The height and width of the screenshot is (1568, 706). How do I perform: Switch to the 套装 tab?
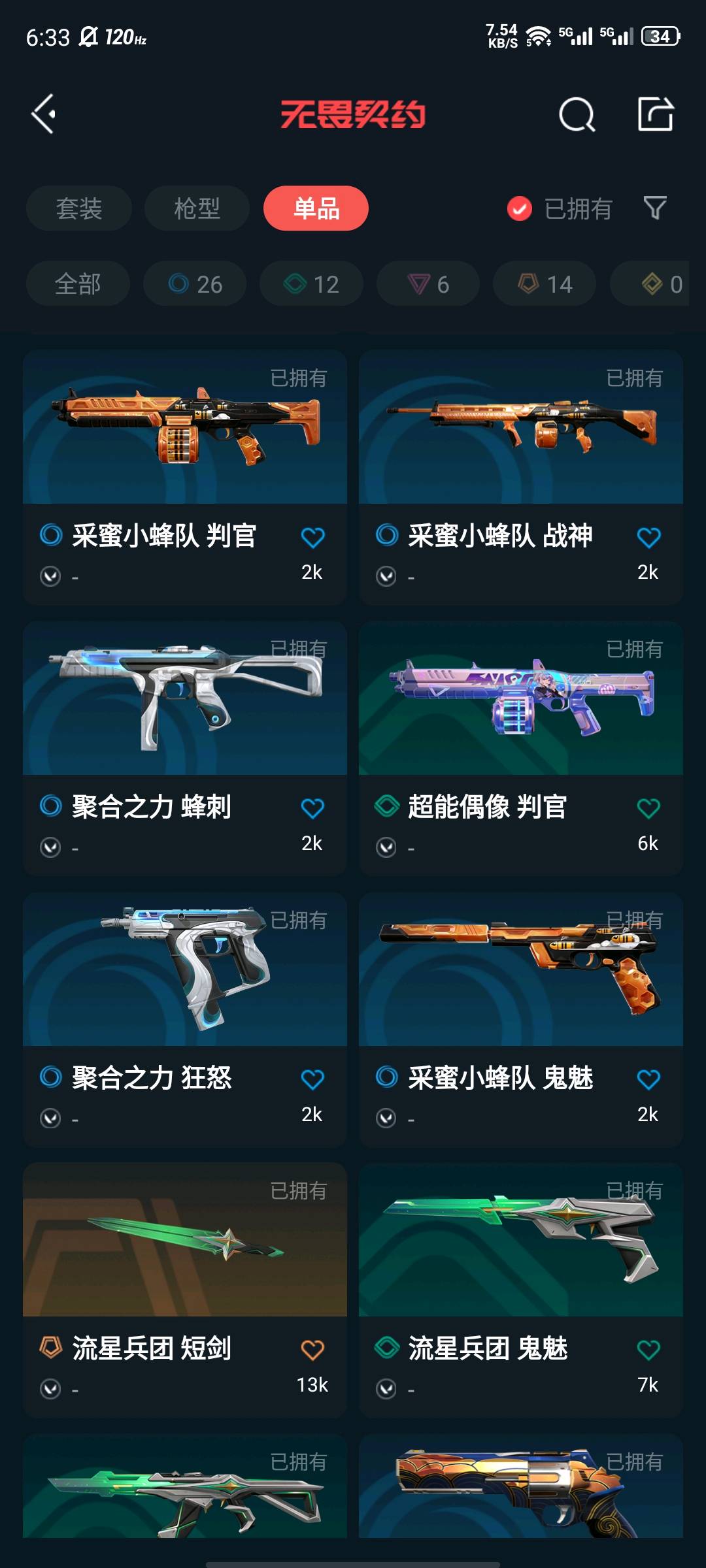(x=79, y=208)
